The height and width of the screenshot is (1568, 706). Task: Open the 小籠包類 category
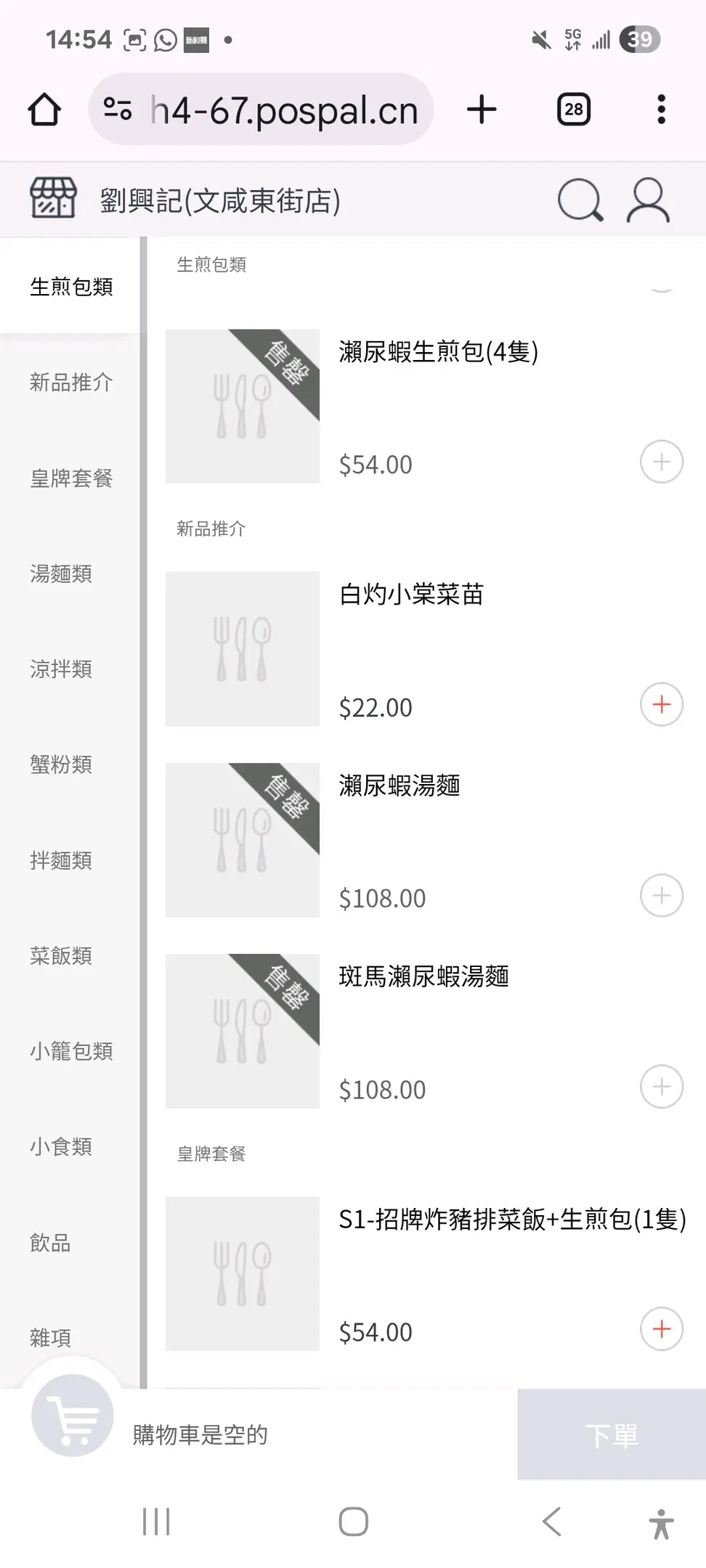[x=71, y=1051]
